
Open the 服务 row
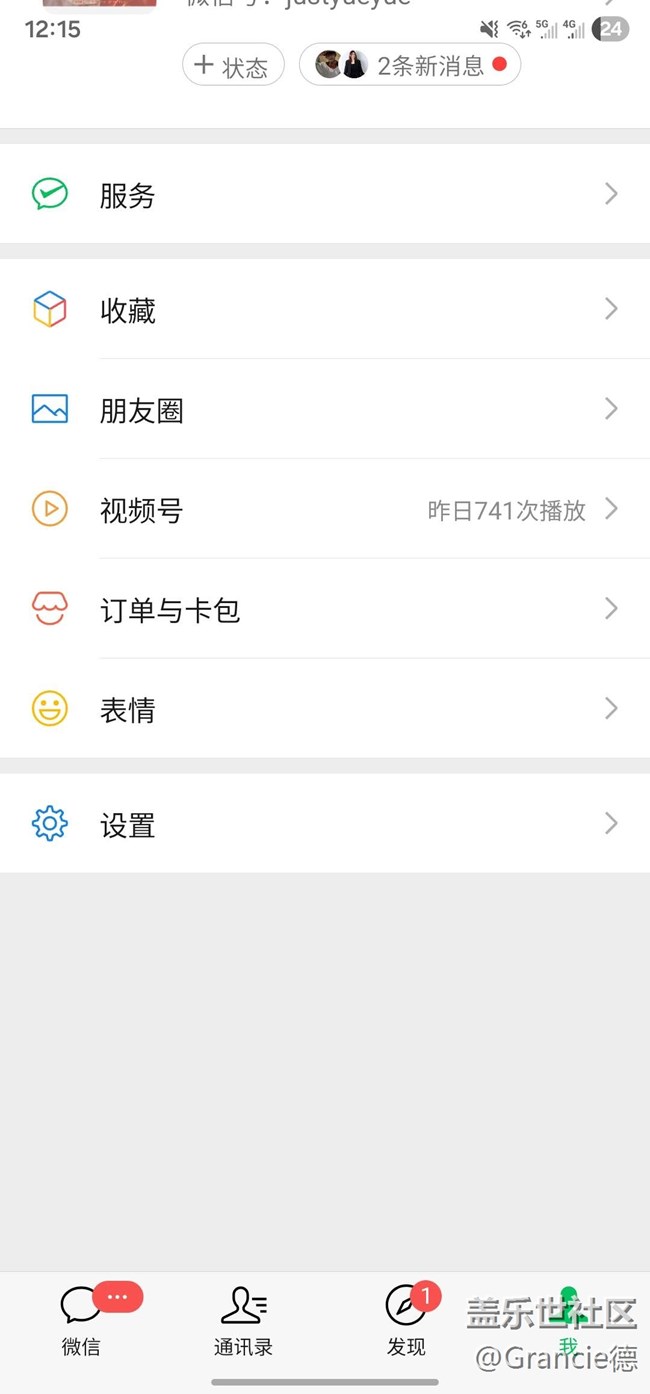point(324,195)
